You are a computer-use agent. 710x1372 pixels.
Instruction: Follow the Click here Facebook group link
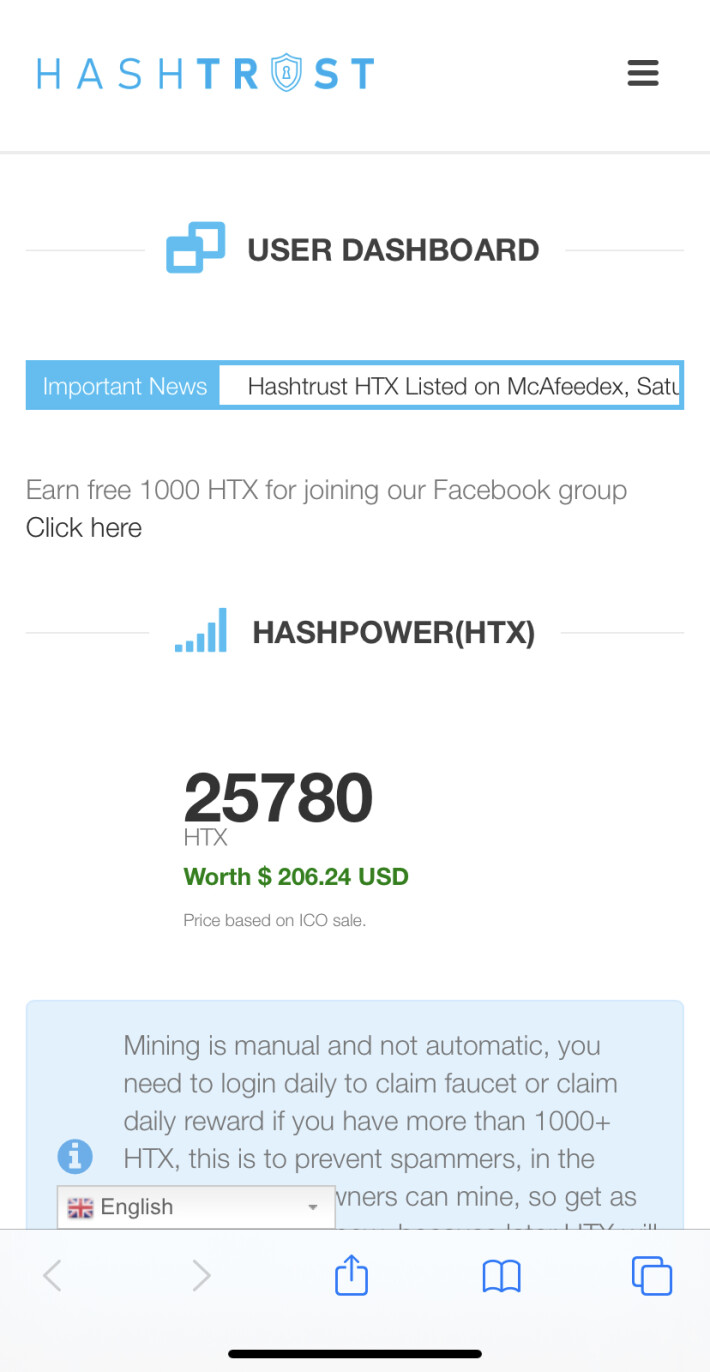tap(84, 528)
